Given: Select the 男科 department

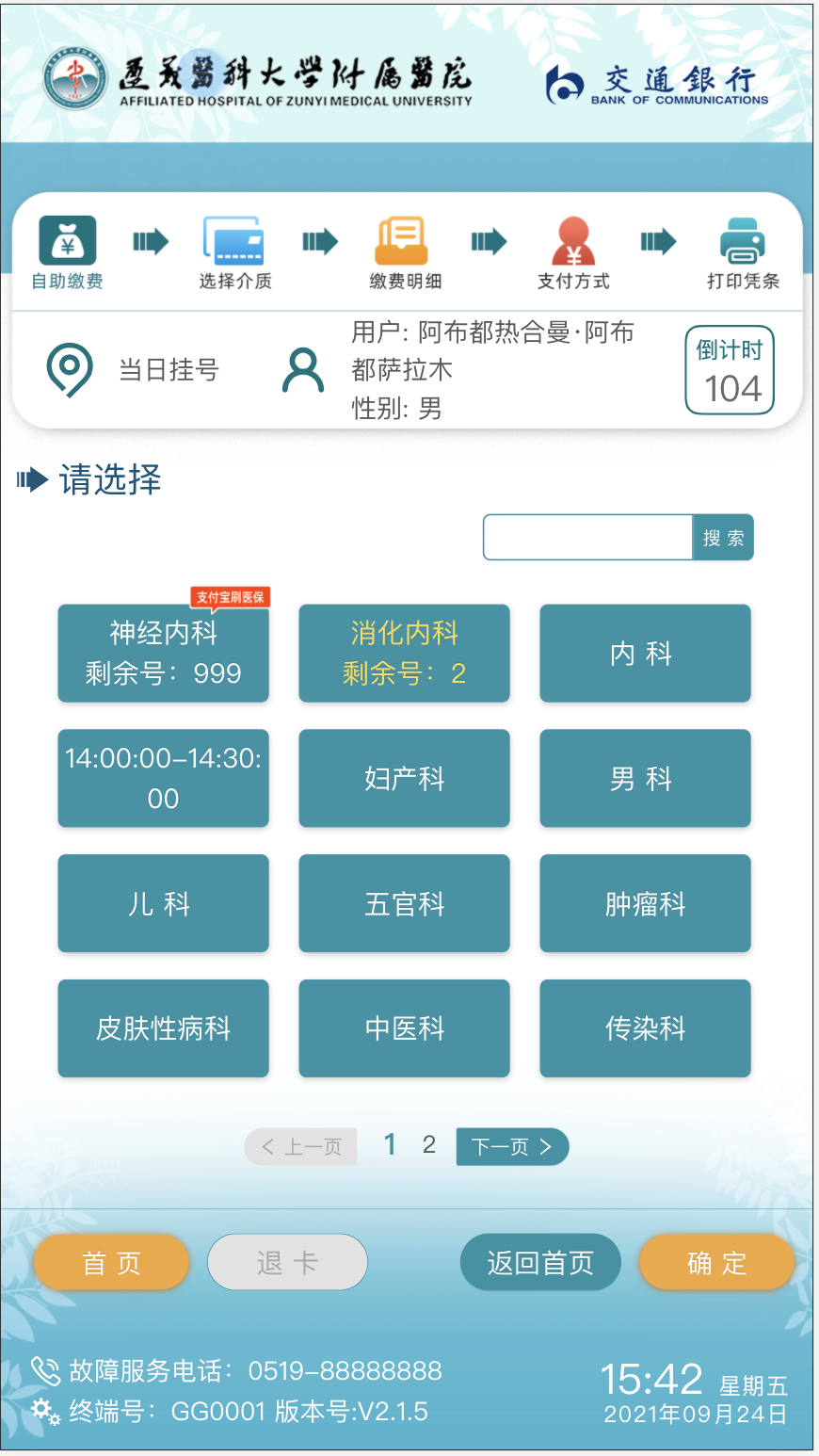Looking at the screenshot, I should click(x=645, y=779).
